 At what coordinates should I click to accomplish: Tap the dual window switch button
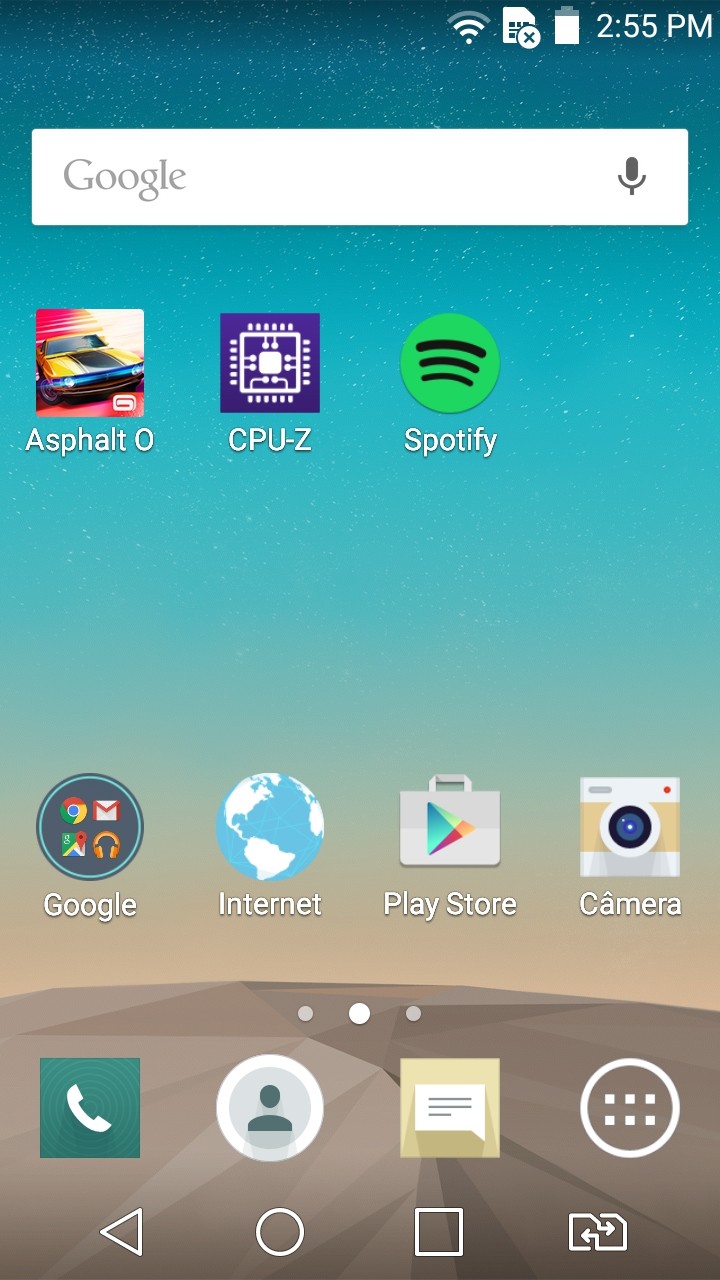(597, 1231)
